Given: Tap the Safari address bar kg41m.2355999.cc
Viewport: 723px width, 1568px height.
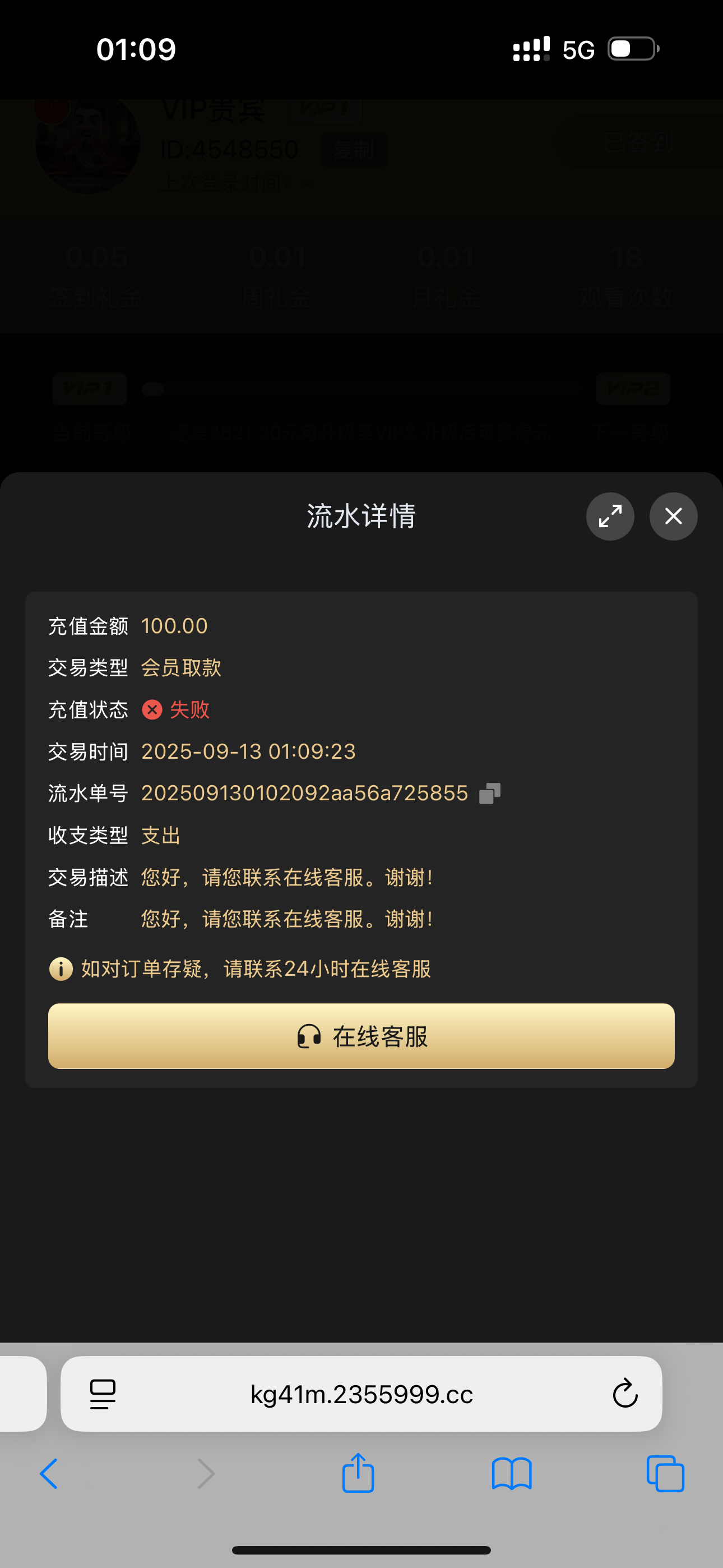Looking at the screenshot, I should 361,1394.
